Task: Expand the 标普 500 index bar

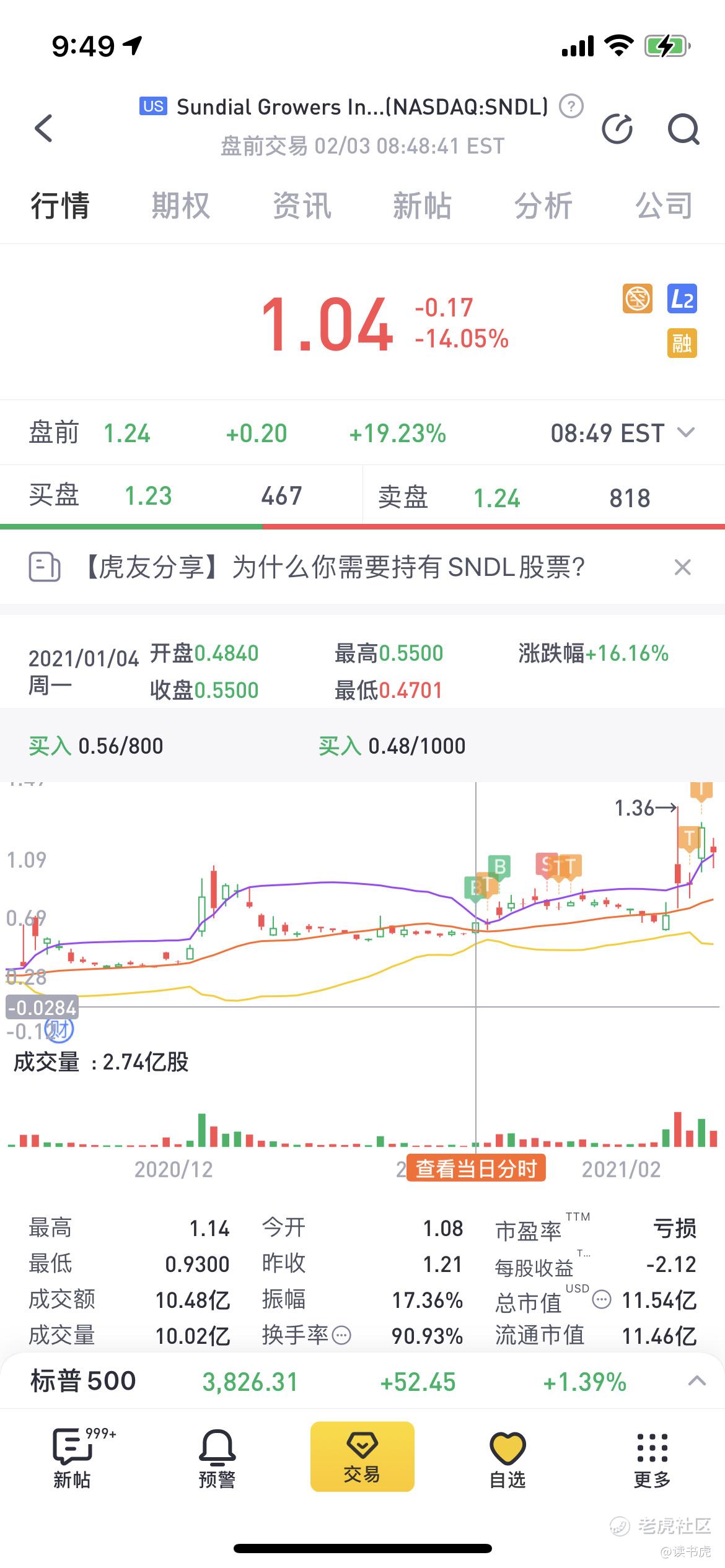Action: coord(697,1380)
